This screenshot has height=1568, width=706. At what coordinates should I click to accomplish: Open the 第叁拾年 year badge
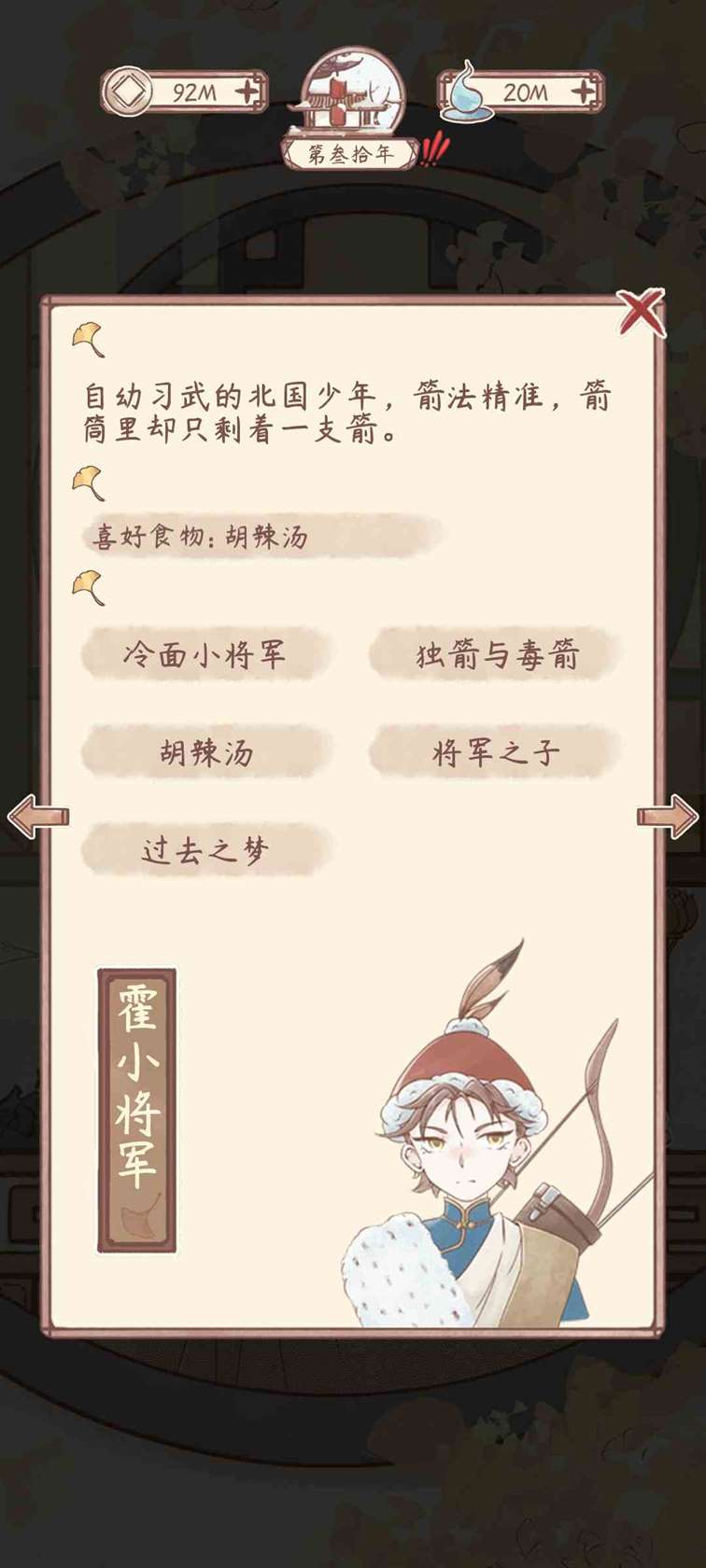351,153
